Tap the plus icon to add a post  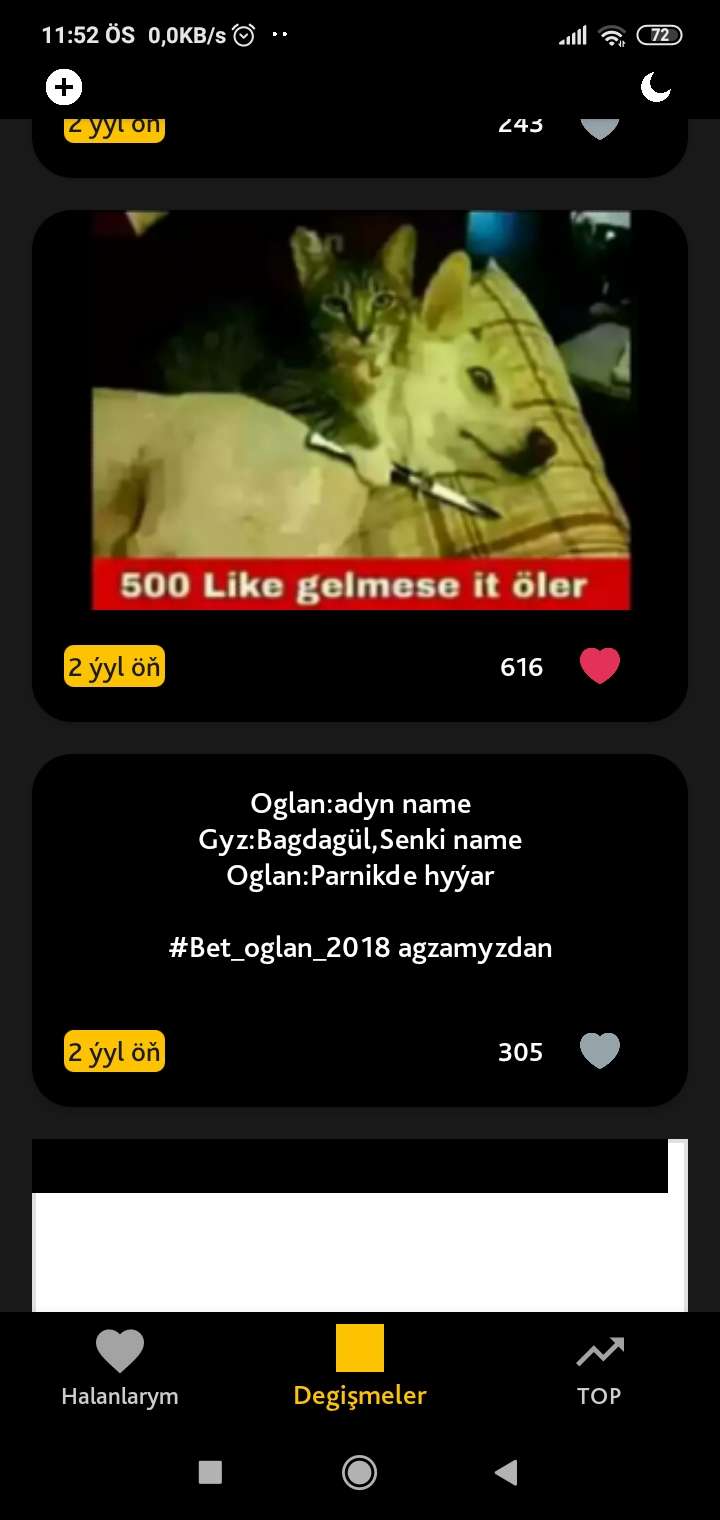coord(64,88)
